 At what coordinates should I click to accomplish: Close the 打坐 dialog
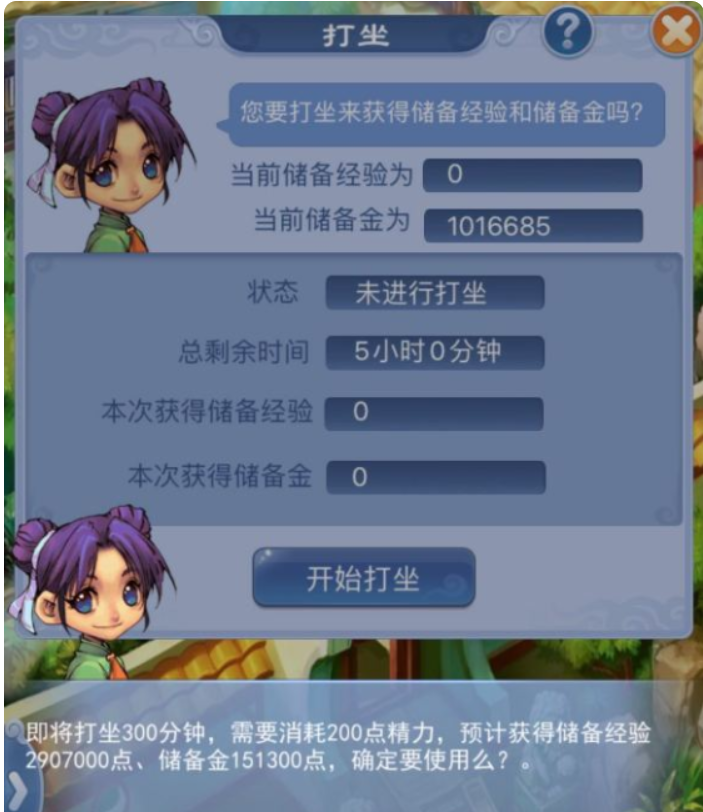676,32
